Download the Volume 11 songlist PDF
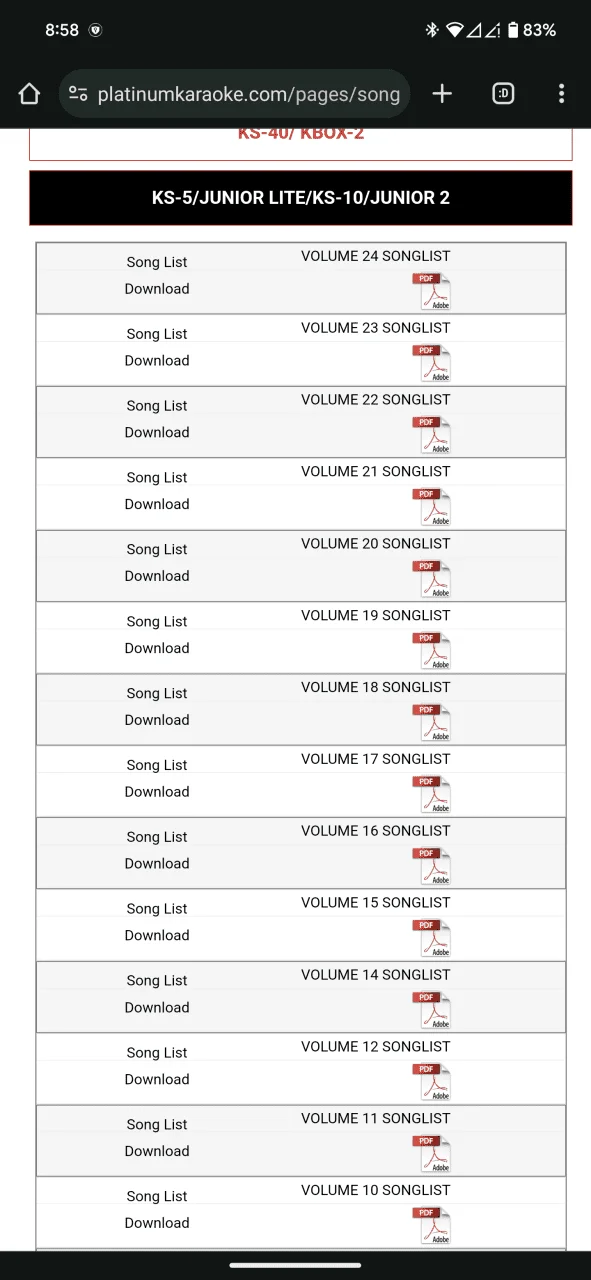The height and width of the screenshot is (1280, 591). coord(432,1156)
